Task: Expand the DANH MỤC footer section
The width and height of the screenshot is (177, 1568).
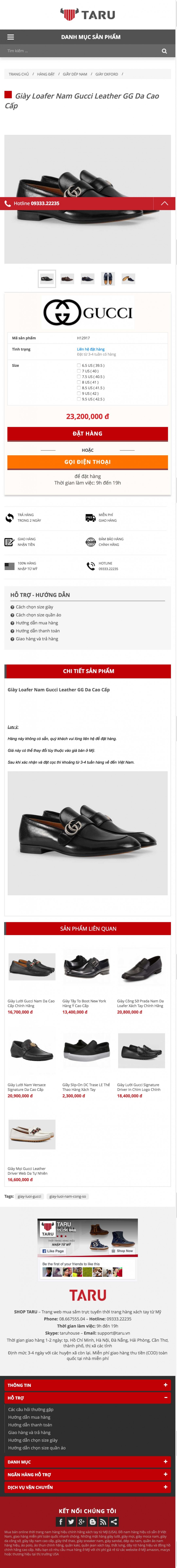Action: click(x=88, y=1462)
